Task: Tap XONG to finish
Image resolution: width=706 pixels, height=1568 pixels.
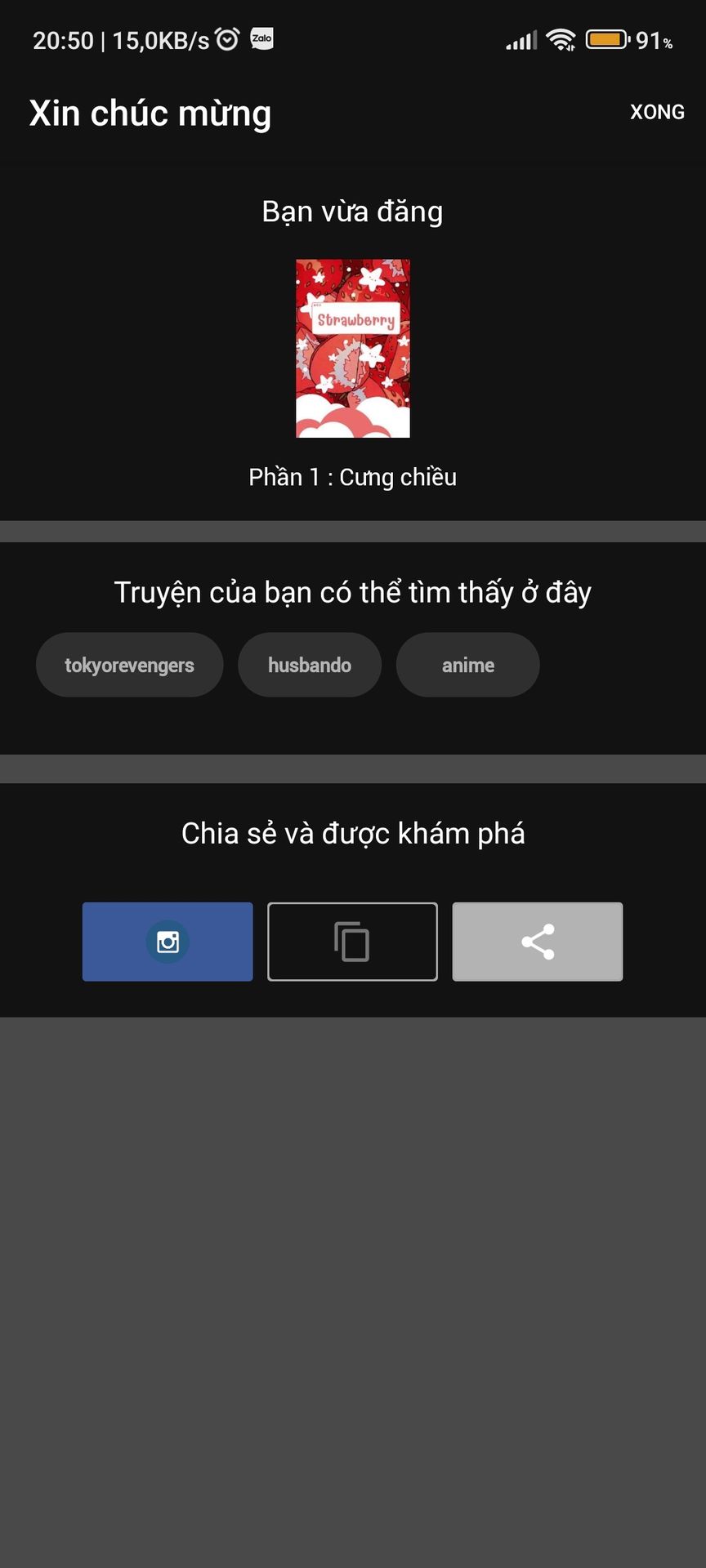Action: click(x=656, y=112)
